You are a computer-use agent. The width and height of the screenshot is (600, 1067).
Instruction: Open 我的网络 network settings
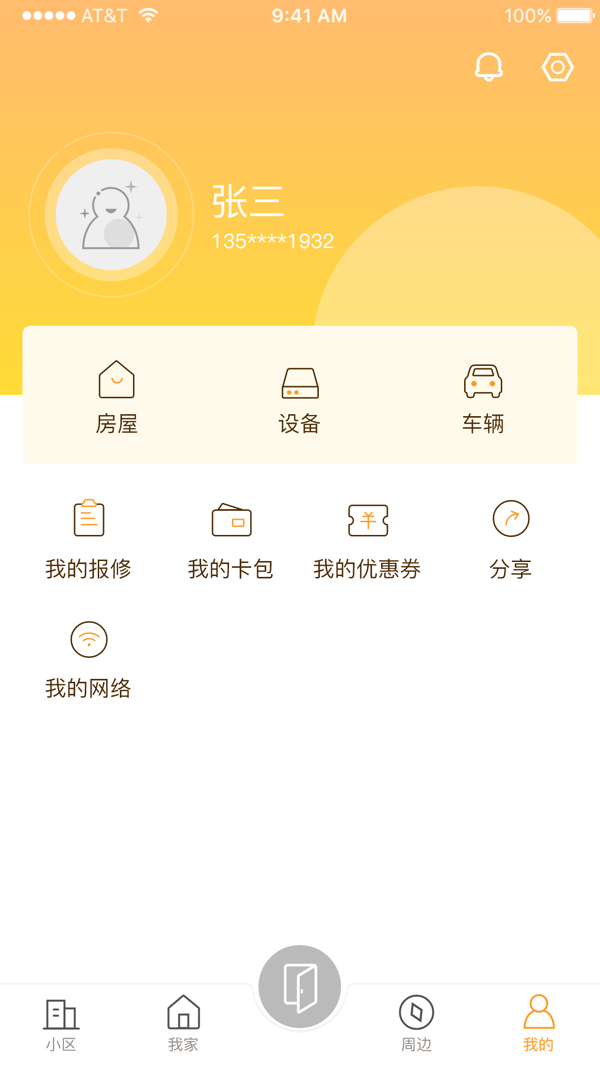(x=88, y=660)
